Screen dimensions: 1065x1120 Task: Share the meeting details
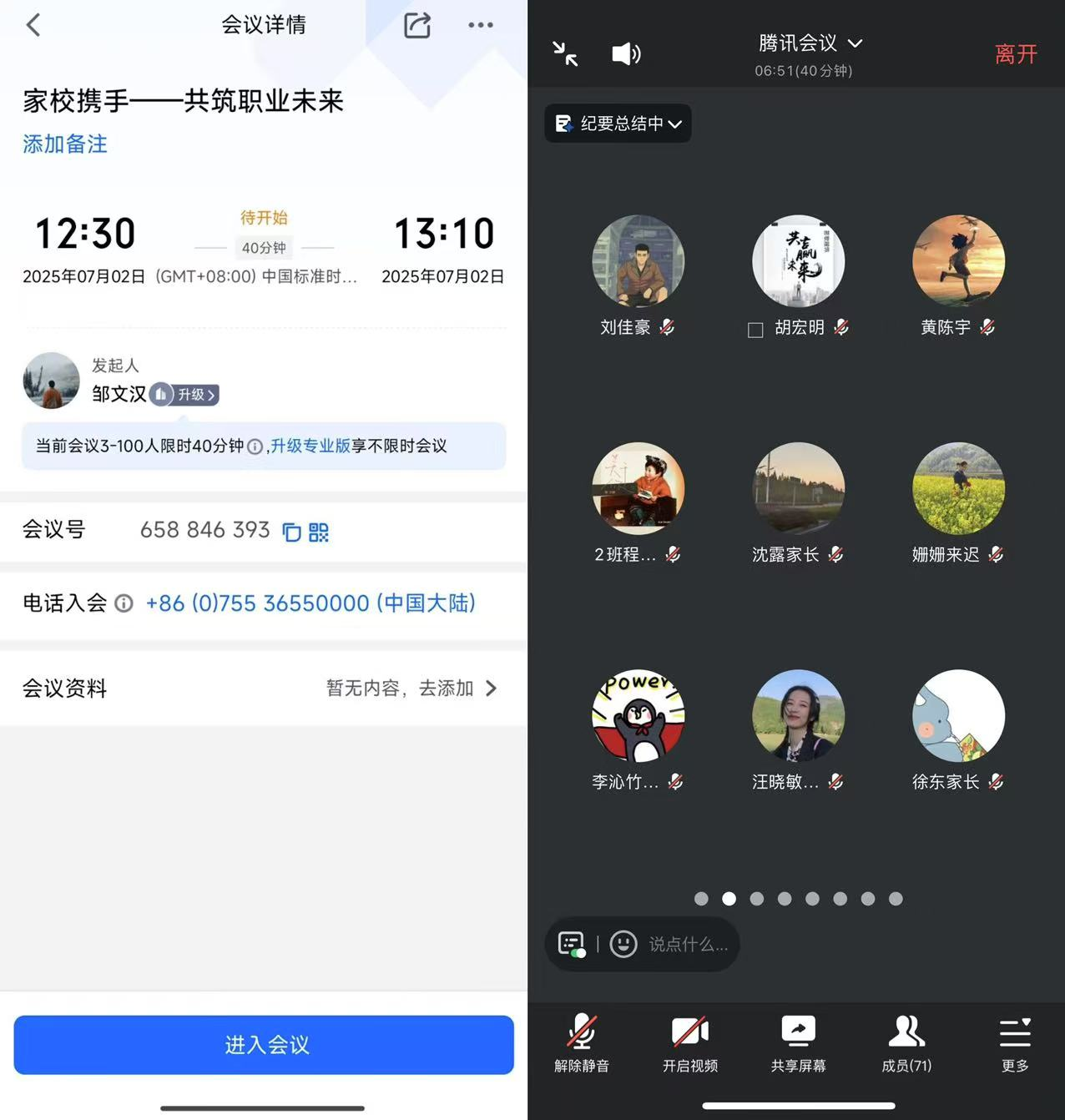click(417, 25)
